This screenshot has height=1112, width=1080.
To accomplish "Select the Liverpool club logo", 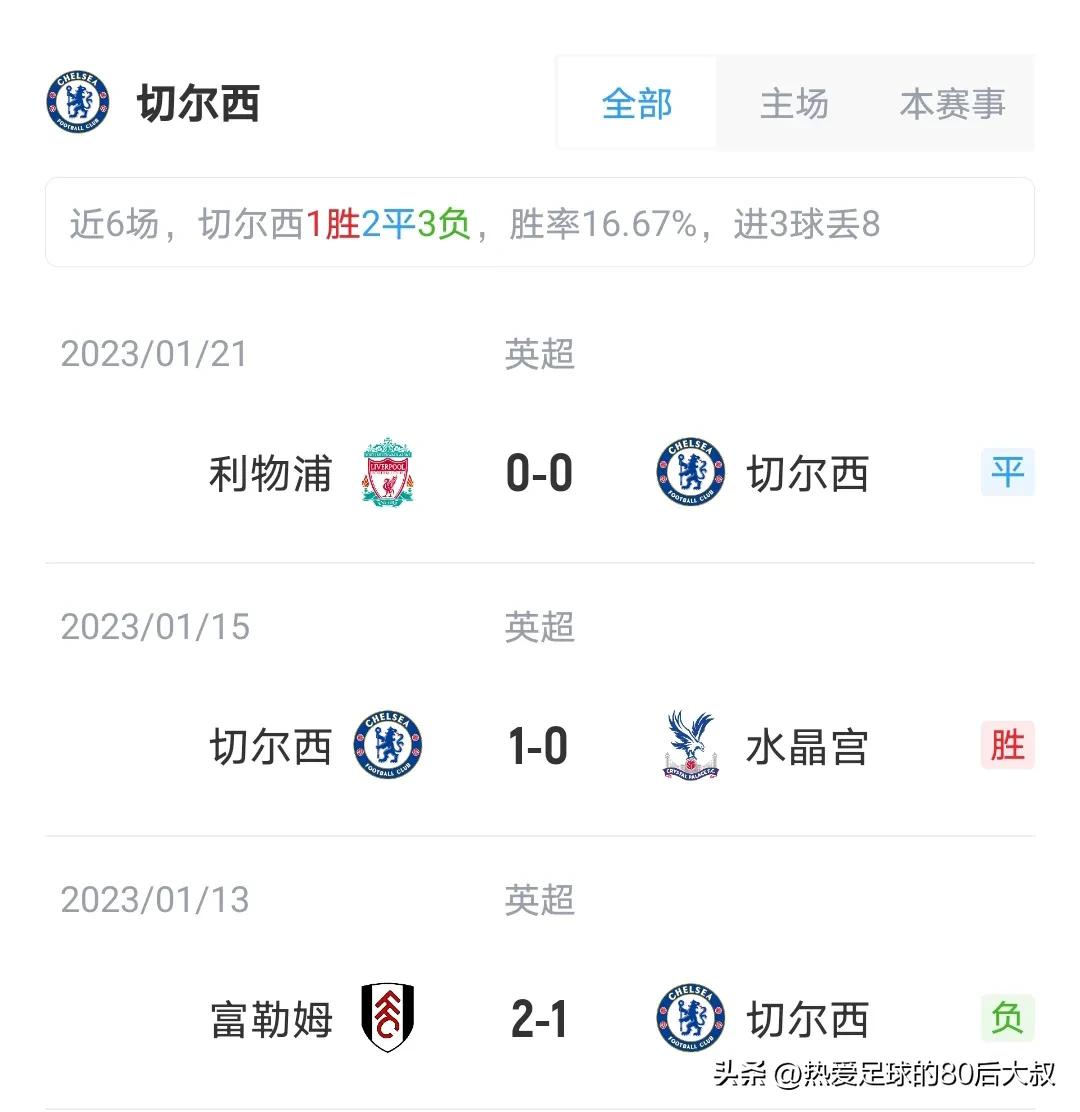I will (389, 472).
